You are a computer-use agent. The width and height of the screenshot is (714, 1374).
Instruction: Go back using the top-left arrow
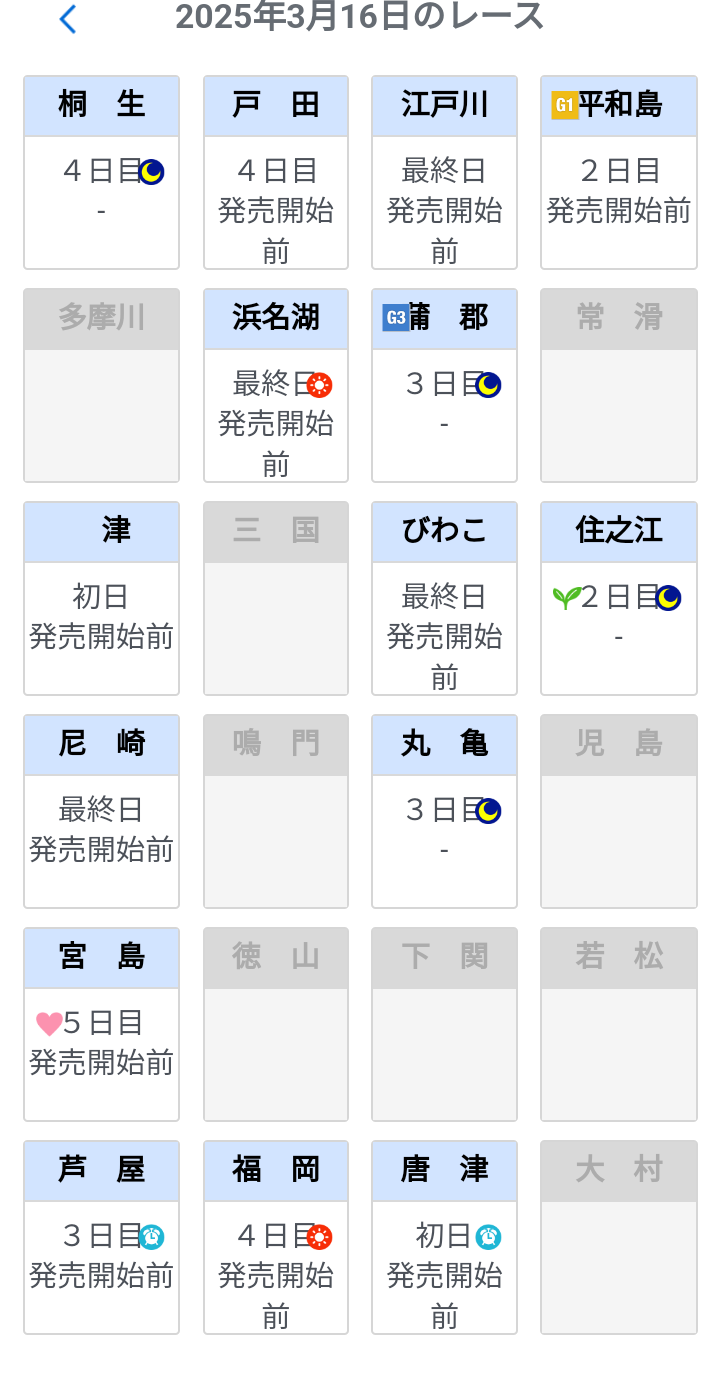point(68,19)
